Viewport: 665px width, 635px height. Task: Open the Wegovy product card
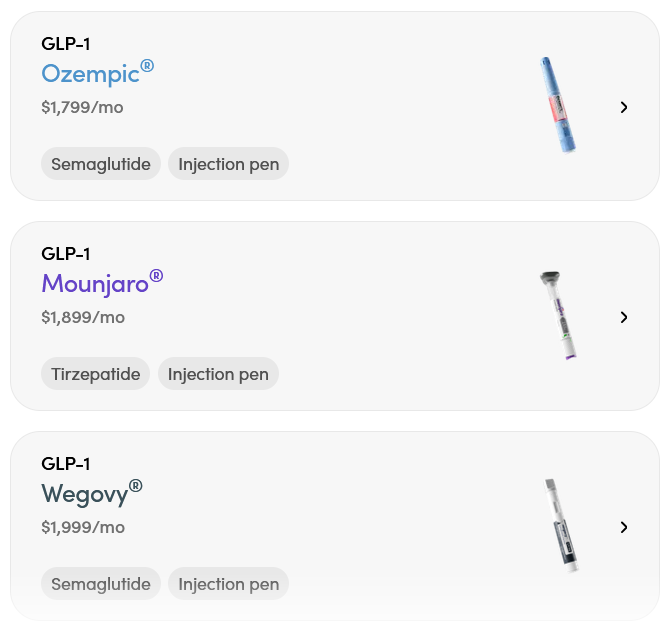pyautogui.click(x=334, y=526)
